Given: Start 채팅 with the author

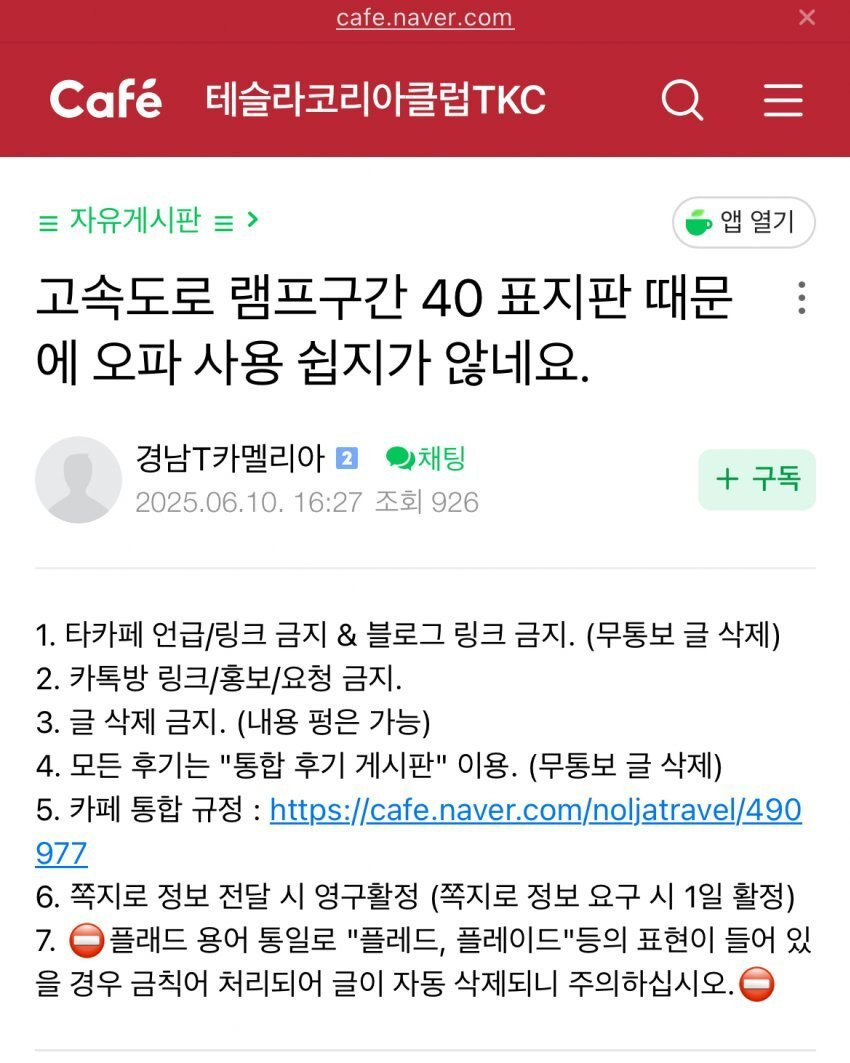Looking at the screenshot, I should (427, 459).
